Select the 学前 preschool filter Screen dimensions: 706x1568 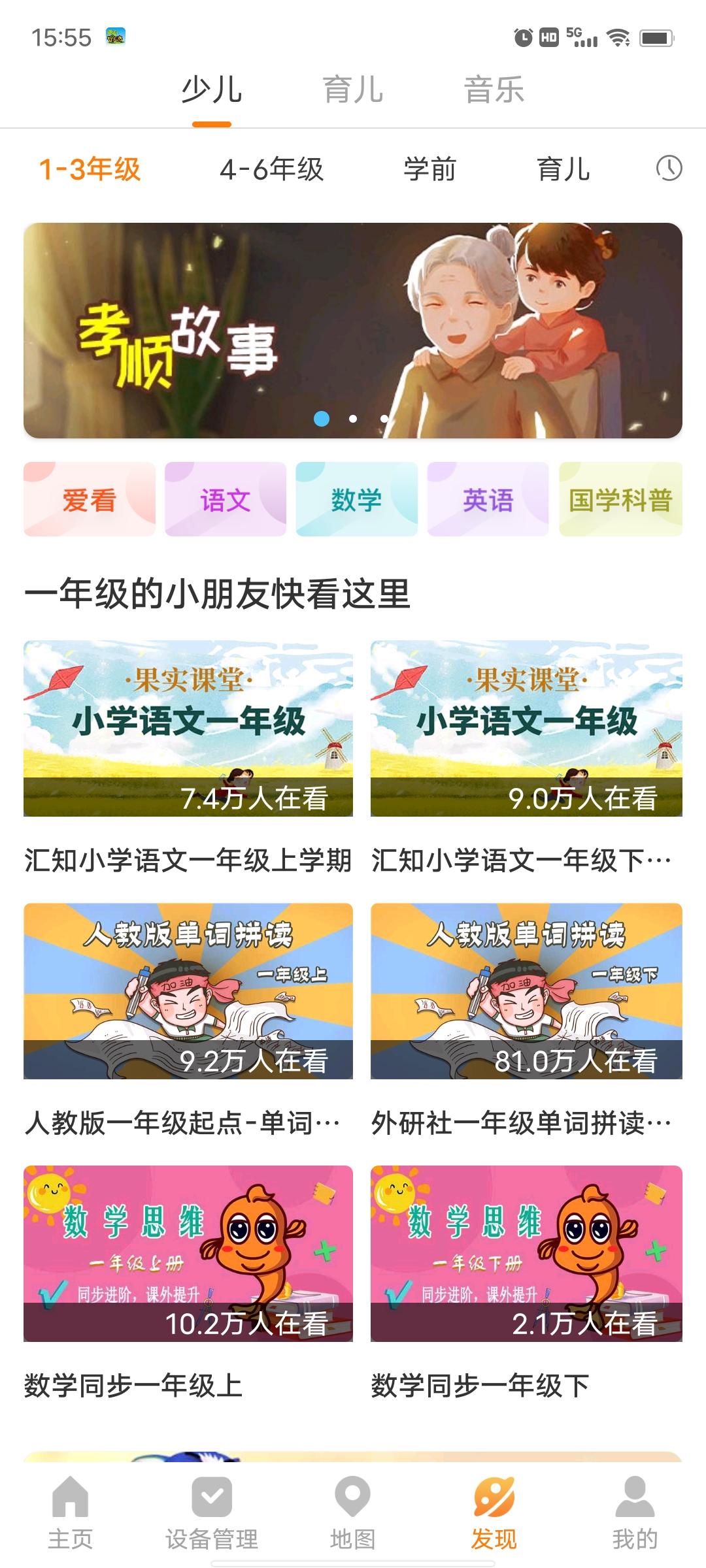coord(431,170)
